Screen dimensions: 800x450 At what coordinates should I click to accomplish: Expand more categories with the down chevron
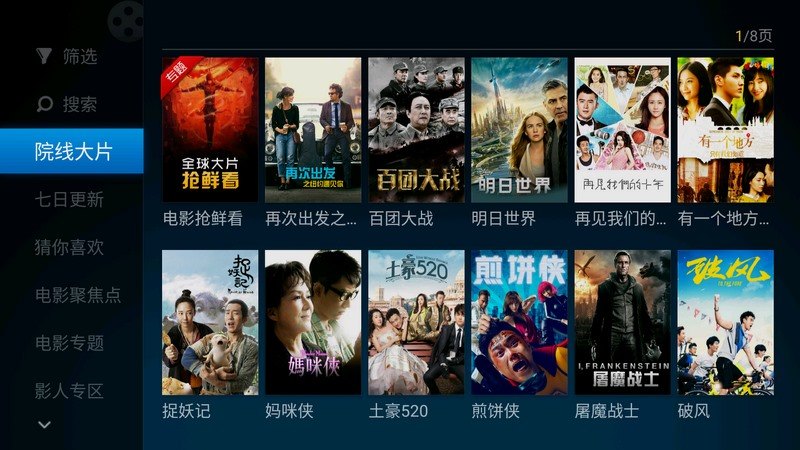[44, 425]
